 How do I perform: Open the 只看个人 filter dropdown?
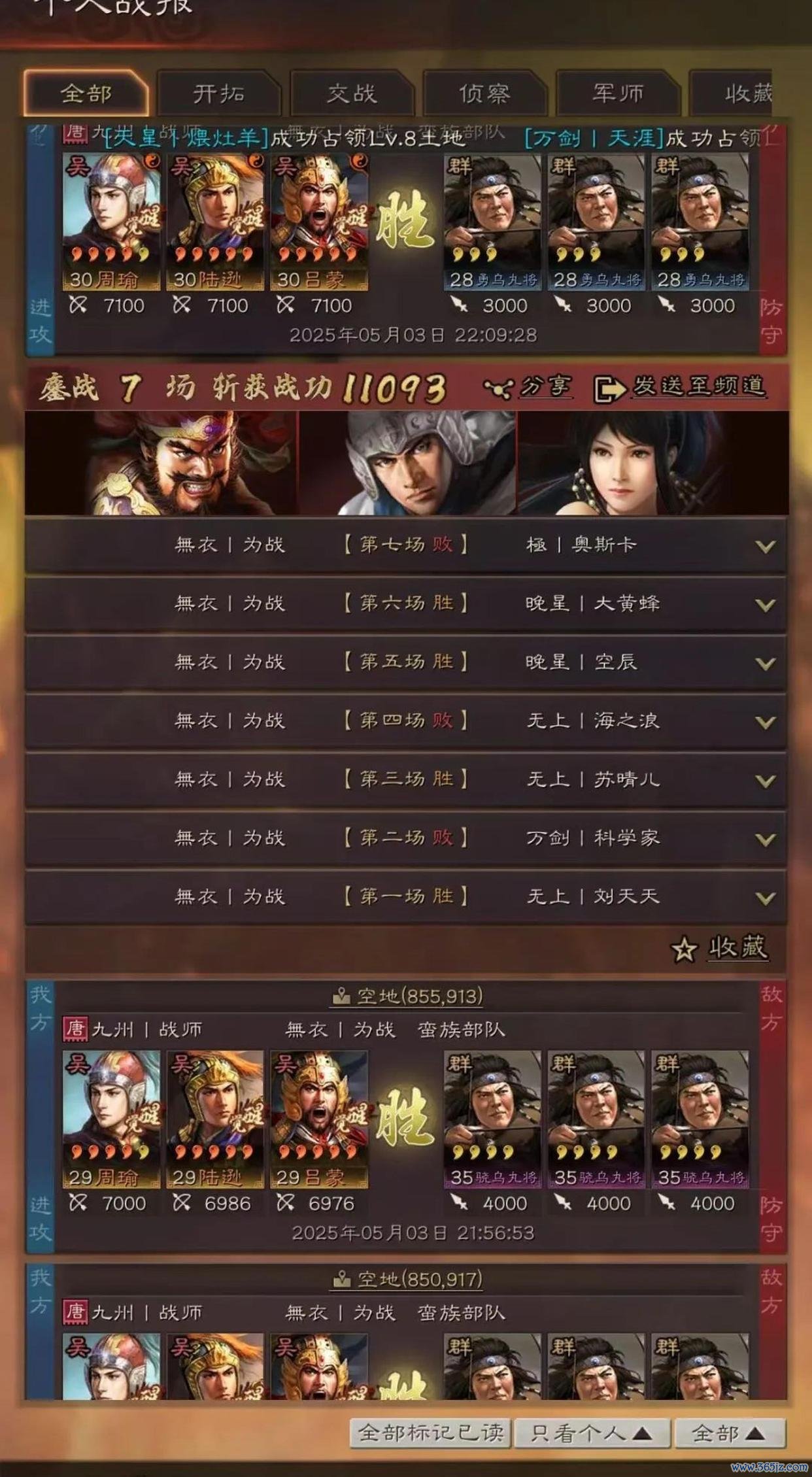point(591,1433)
